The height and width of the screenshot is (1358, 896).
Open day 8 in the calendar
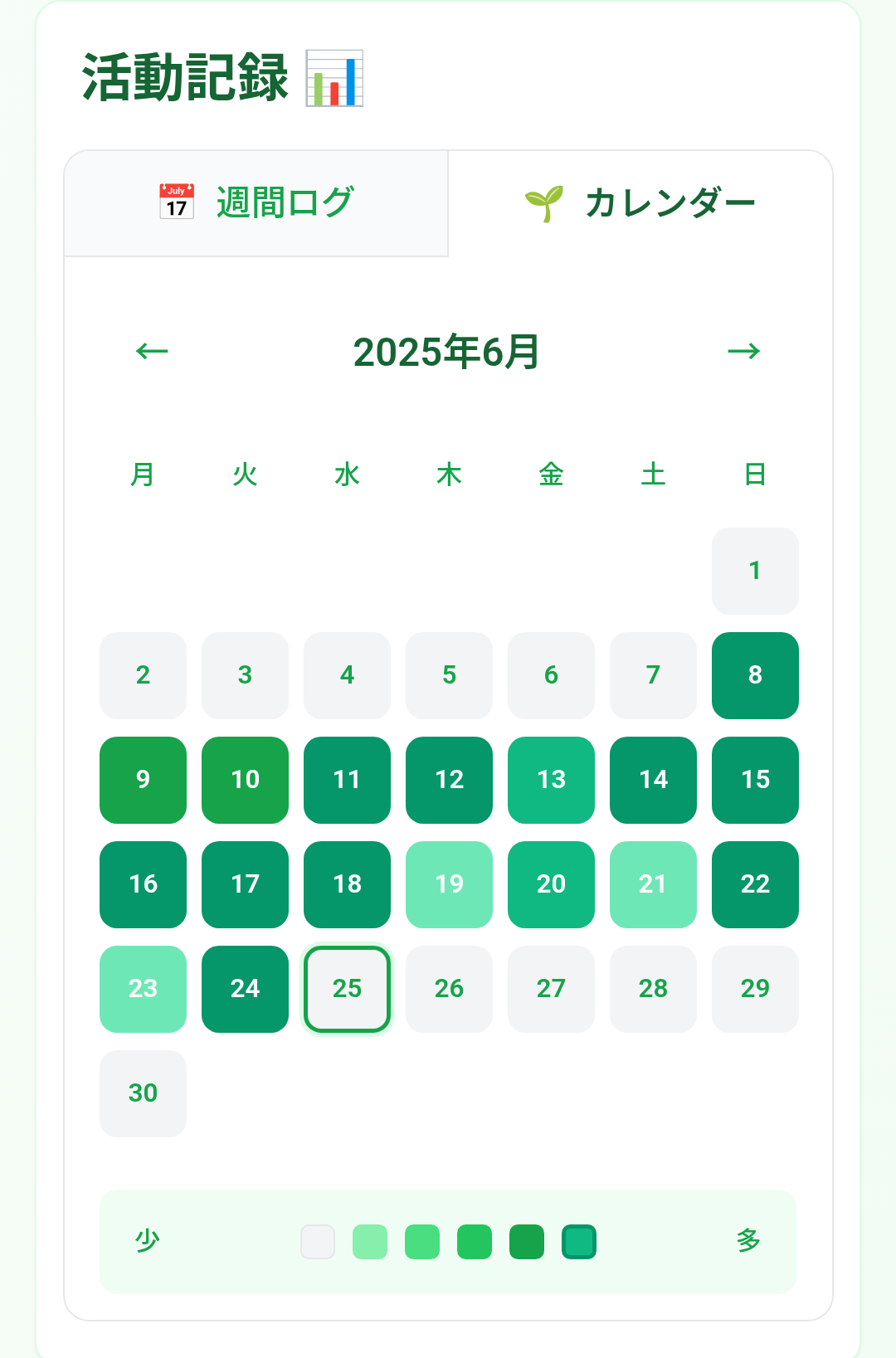coord(755,675)
